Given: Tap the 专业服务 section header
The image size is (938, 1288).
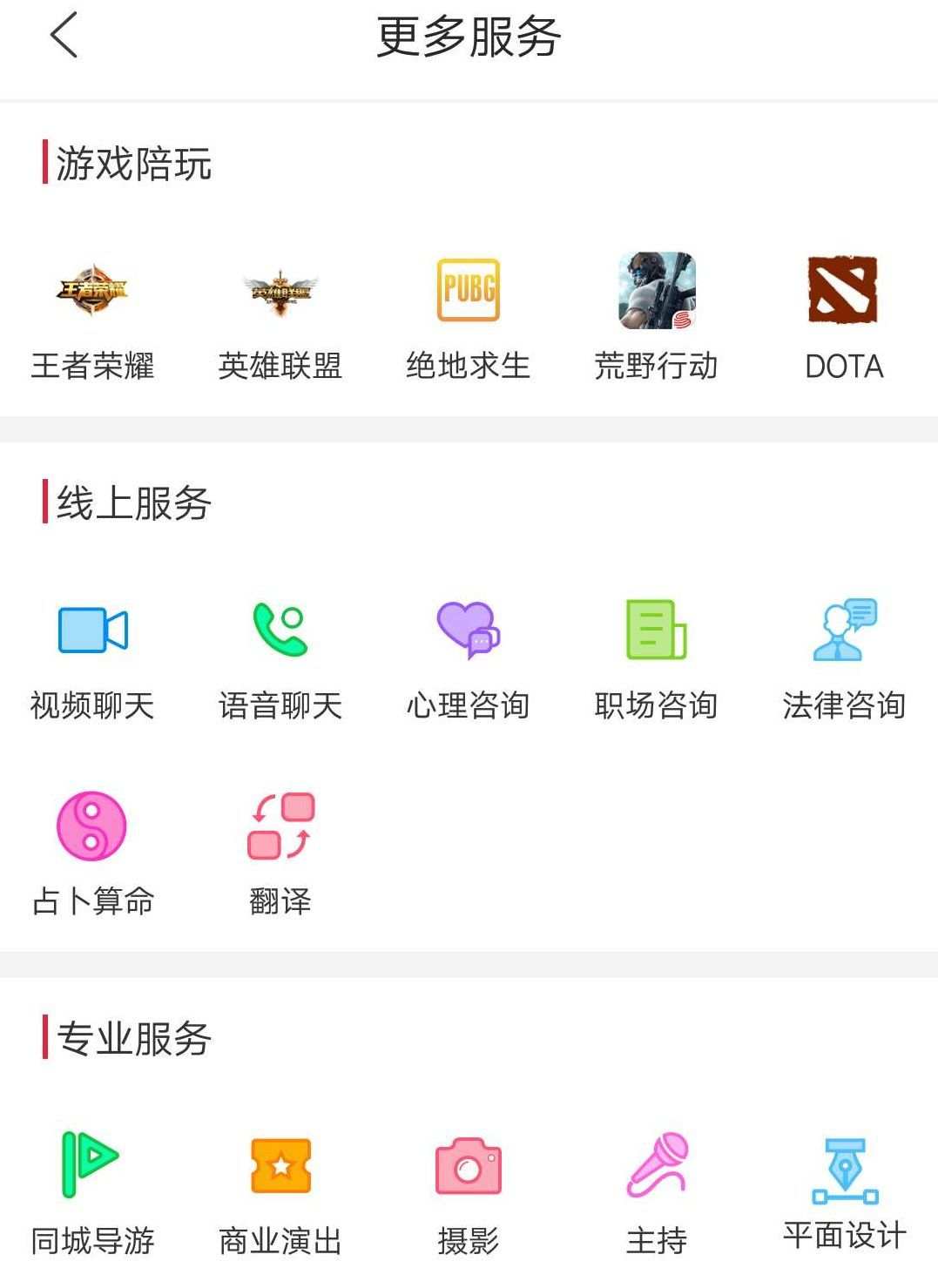Looking at the screenshot, I should click(132, 1036).
